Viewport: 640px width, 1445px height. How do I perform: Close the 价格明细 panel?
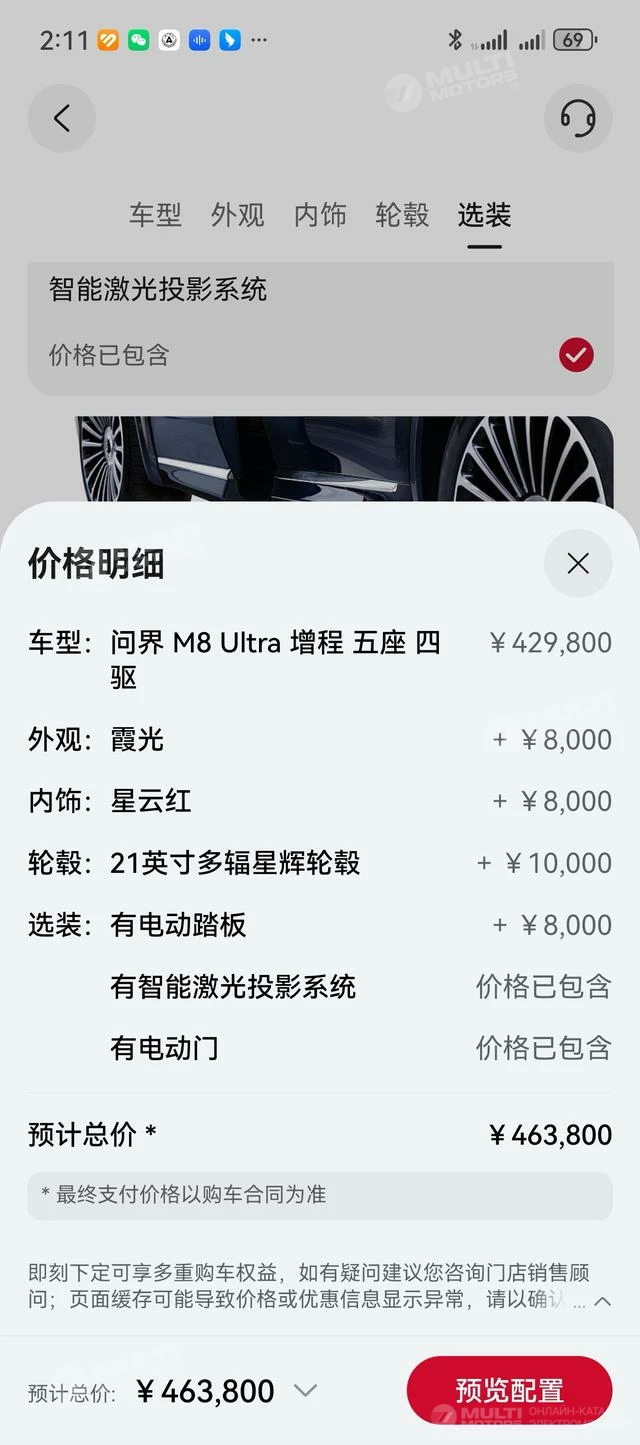click(577, 564)
